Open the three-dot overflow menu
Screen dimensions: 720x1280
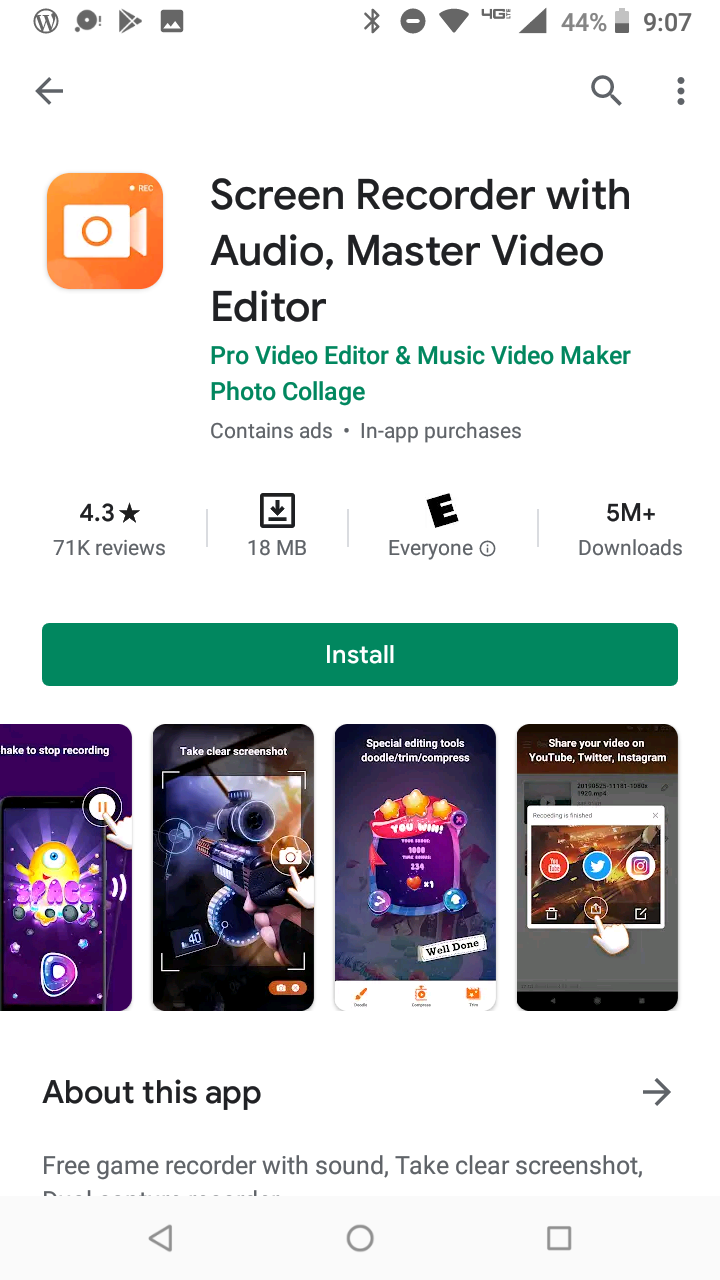click(x=680, y=91)
